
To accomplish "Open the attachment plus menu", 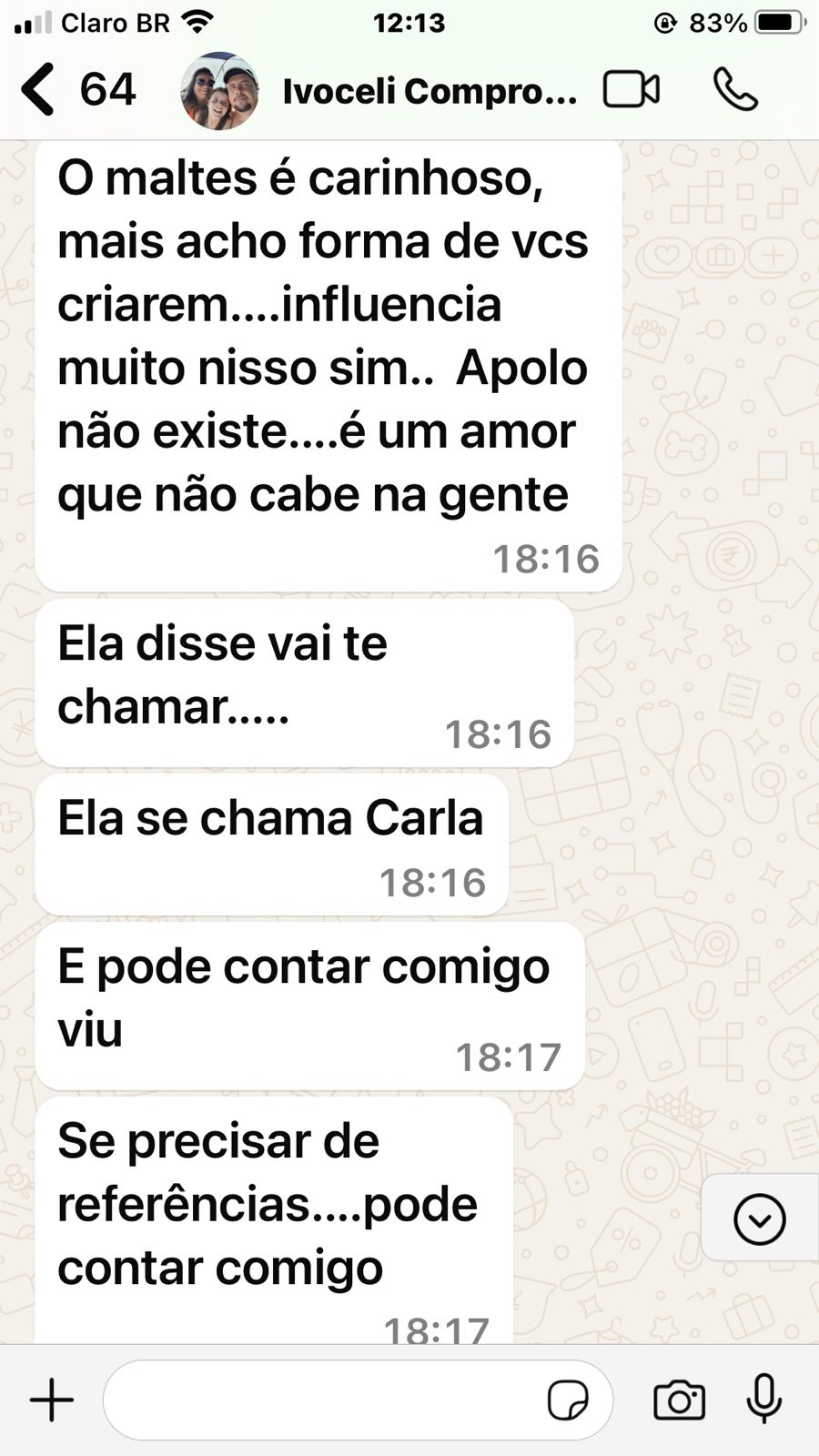I will (x=52, y=1400).
